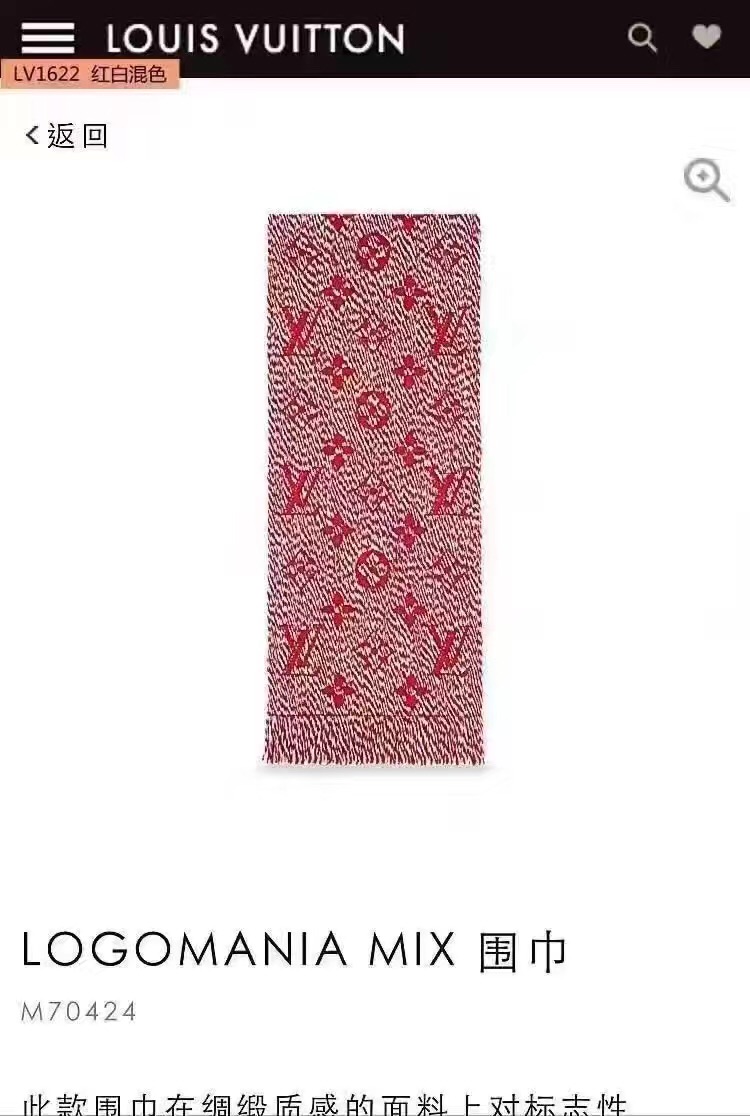Open the hamburger menu
This screenshot has width=750, height=1116.
pyautogui.click(x=47, y=37)
